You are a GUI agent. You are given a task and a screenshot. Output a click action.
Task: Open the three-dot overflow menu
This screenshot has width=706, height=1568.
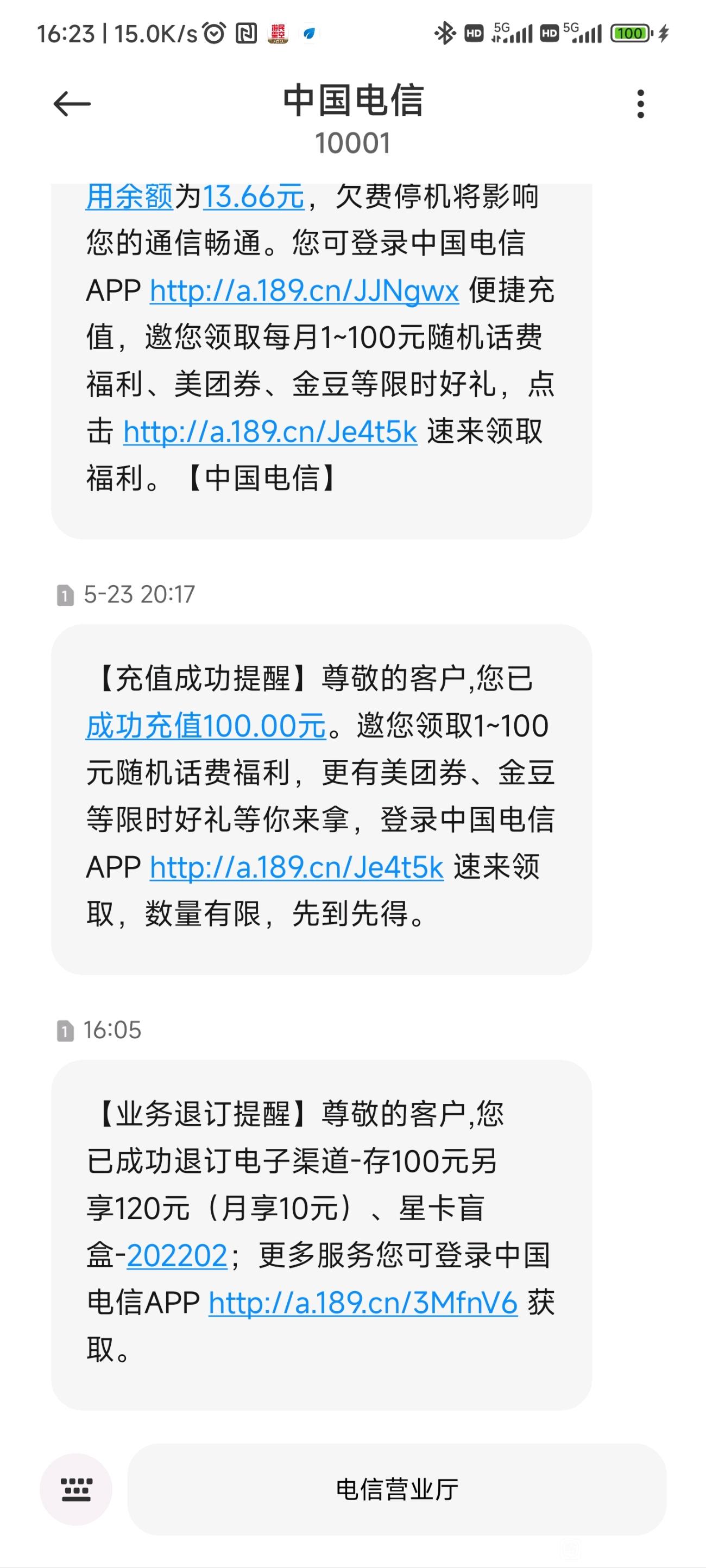[640, 104]
